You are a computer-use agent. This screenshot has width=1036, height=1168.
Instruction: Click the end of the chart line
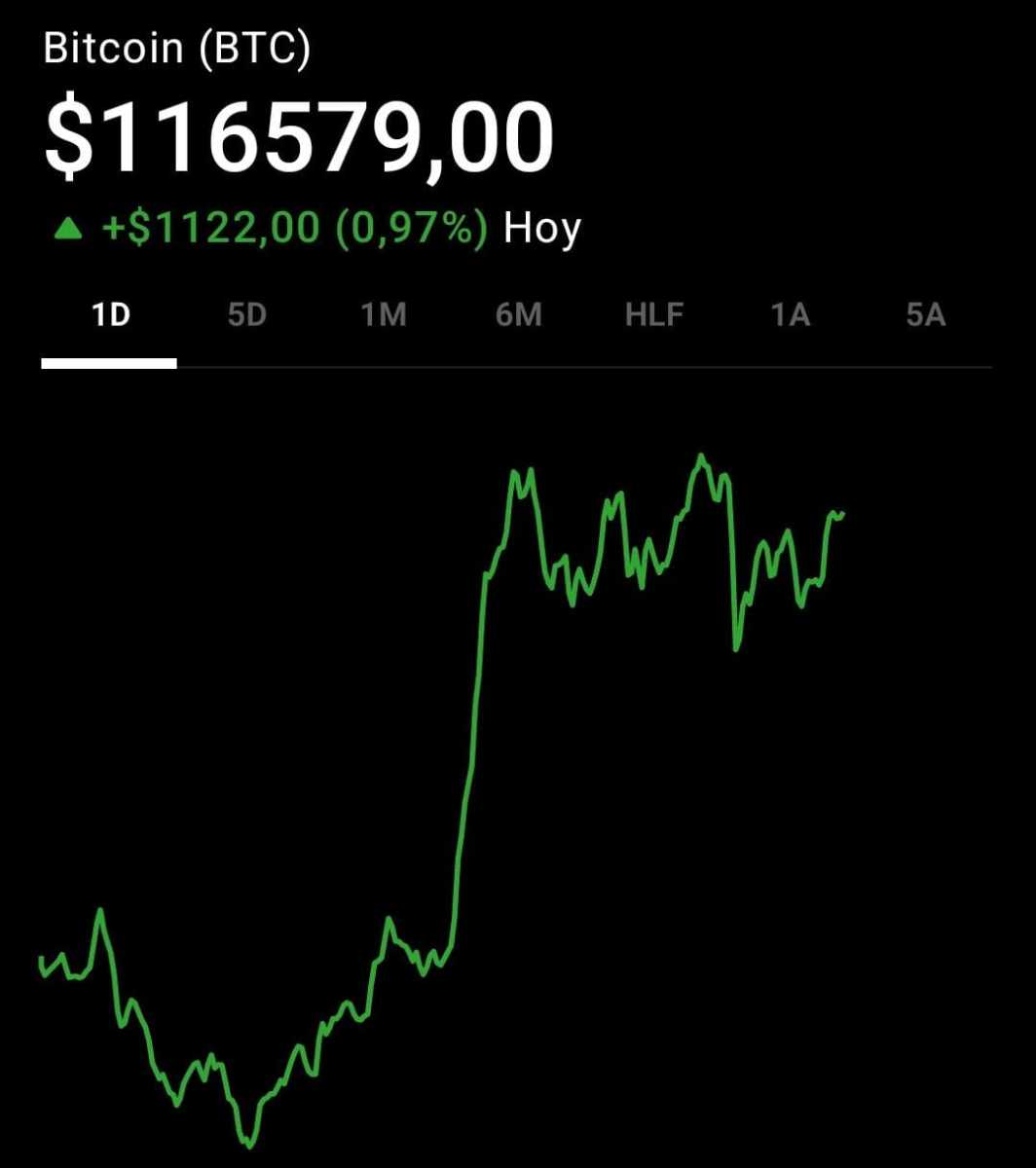tap(842, 514)
